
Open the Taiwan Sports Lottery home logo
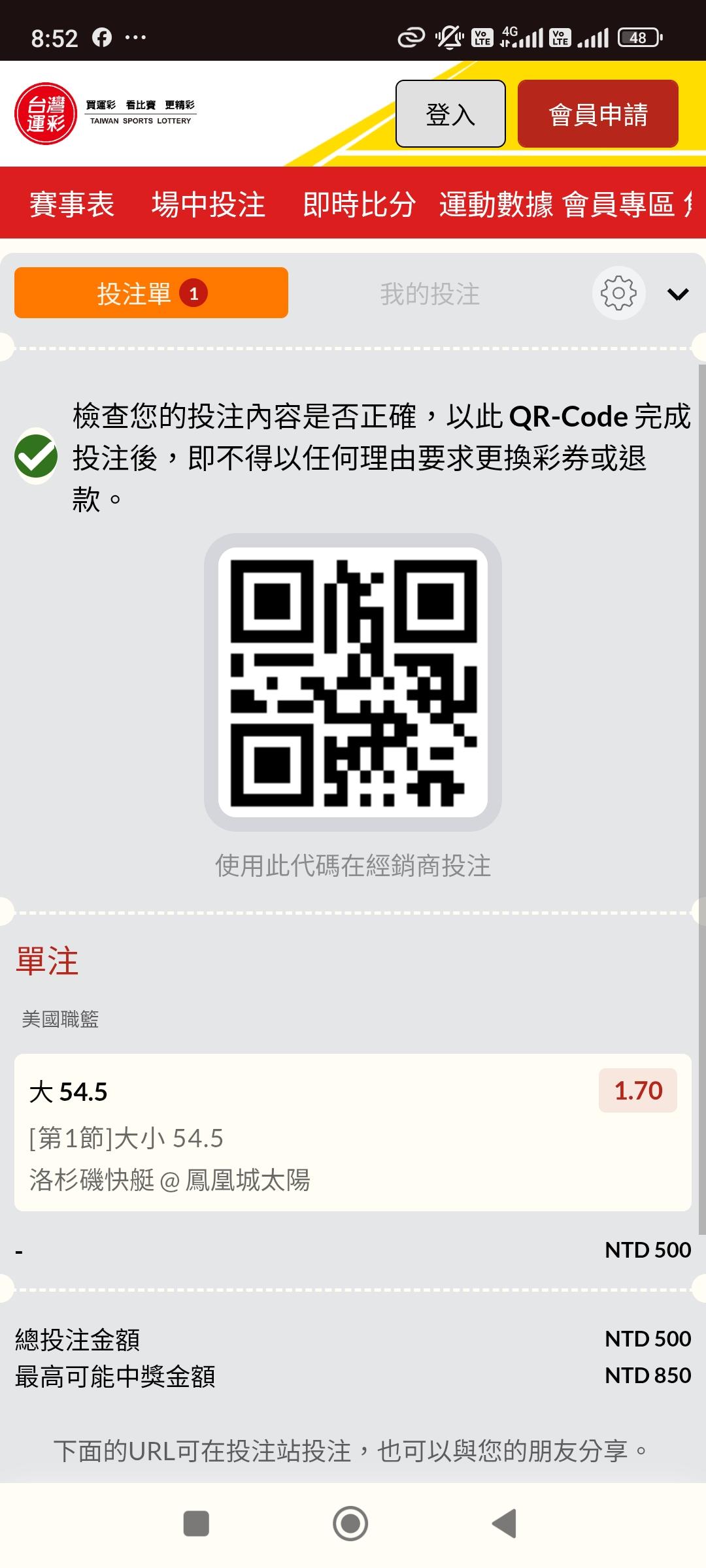coord(105,113)
